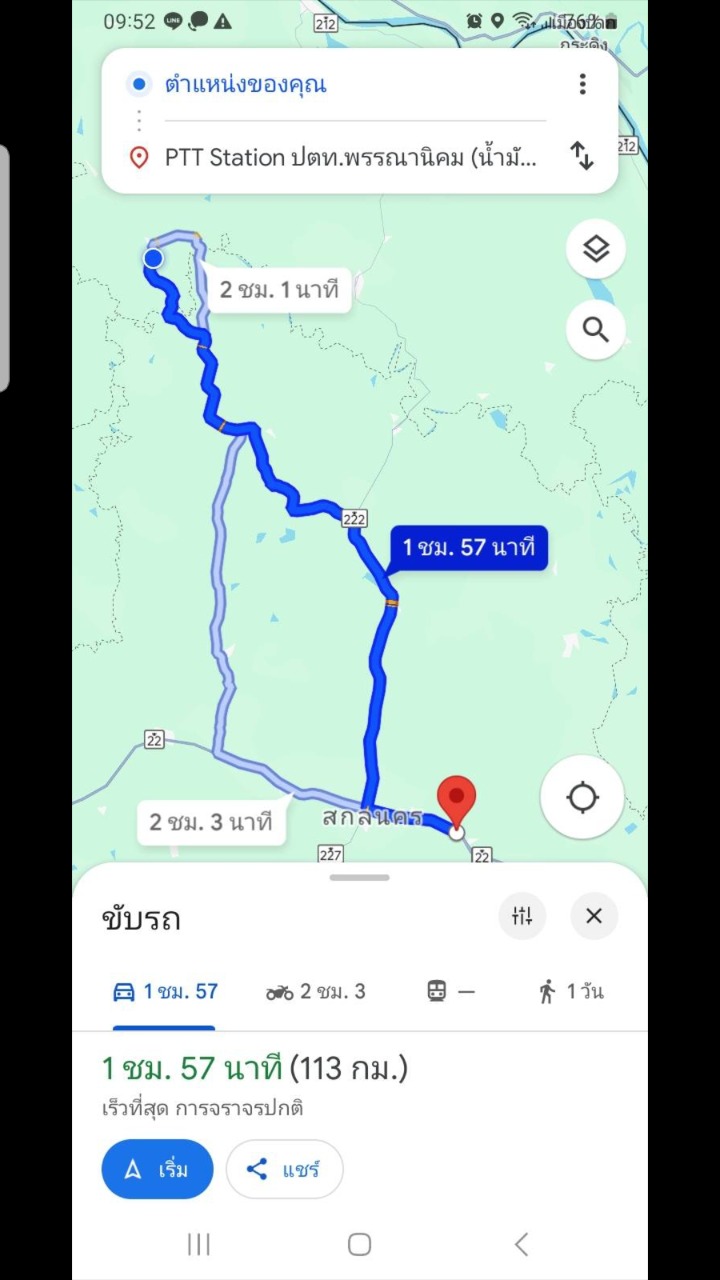Switch to the public transit tab

tap(450, 992)
